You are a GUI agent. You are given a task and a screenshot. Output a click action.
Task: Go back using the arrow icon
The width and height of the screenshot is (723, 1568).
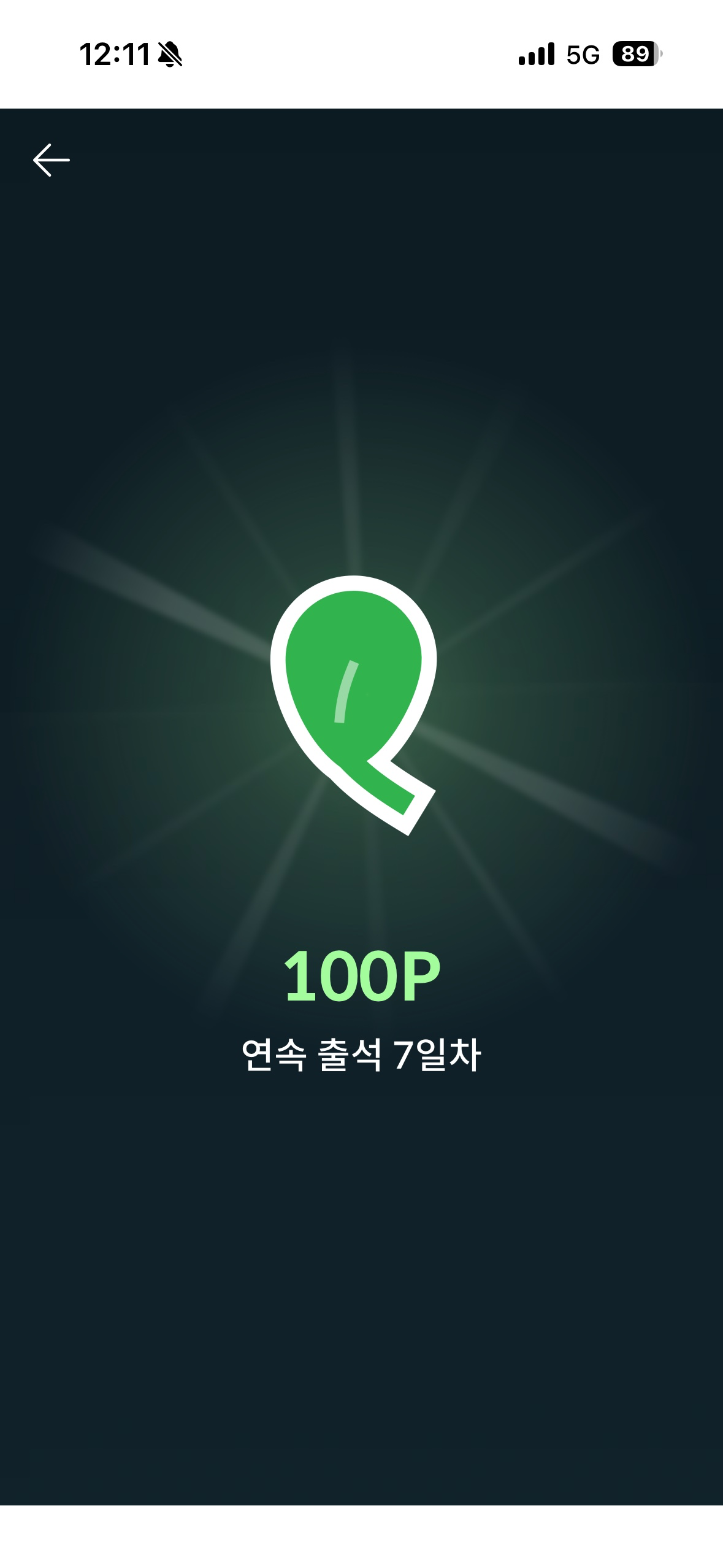tap(51, 160)
